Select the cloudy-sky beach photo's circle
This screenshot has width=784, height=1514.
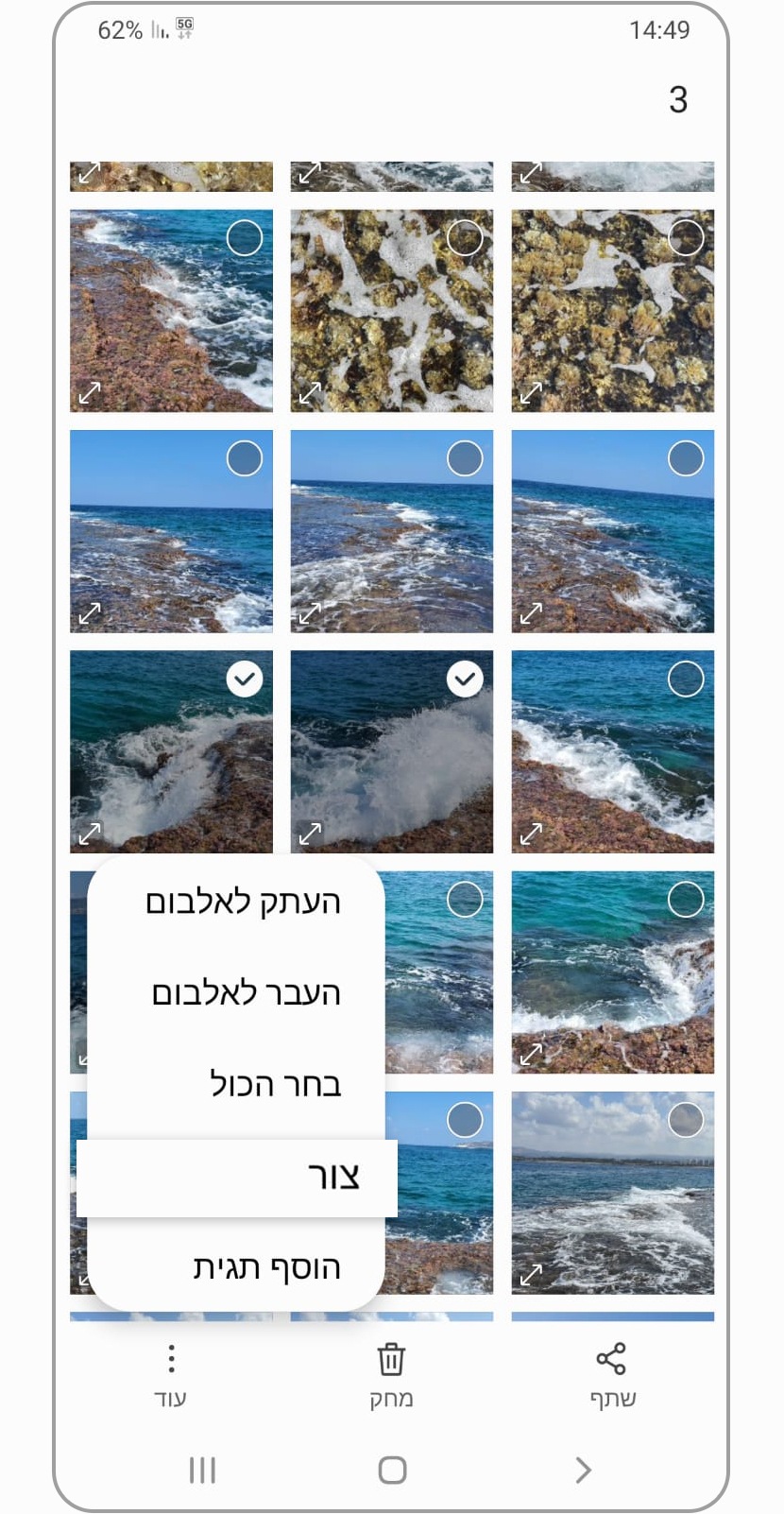click(686, 1120)
